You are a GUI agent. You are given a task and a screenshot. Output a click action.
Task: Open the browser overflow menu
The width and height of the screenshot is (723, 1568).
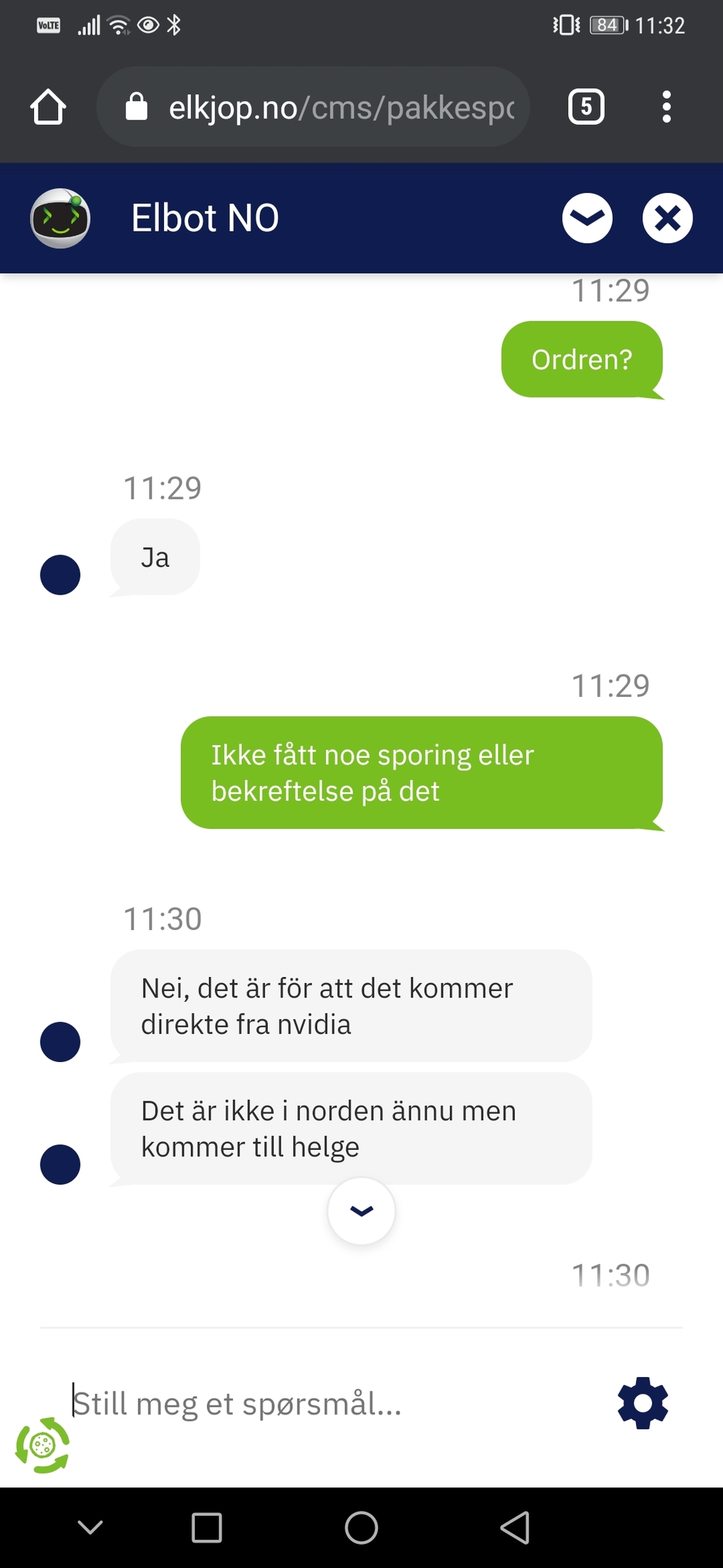(666, 107)
